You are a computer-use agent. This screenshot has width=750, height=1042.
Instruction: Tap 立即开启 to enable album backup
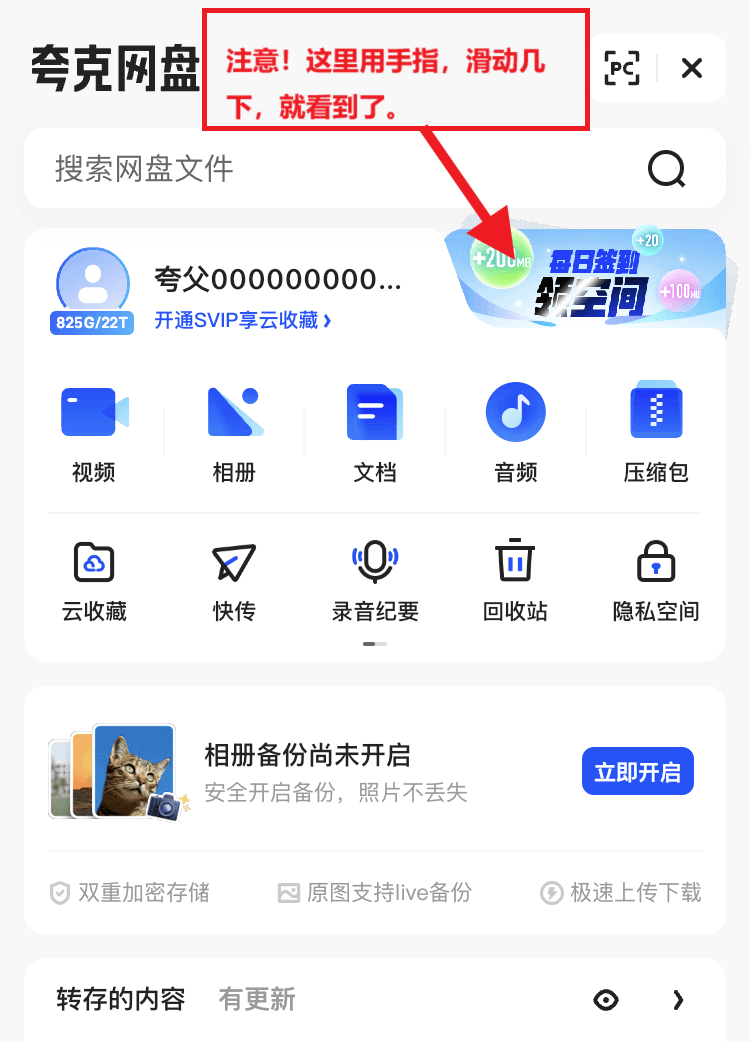pyautogui.click(x=637, y=772)
